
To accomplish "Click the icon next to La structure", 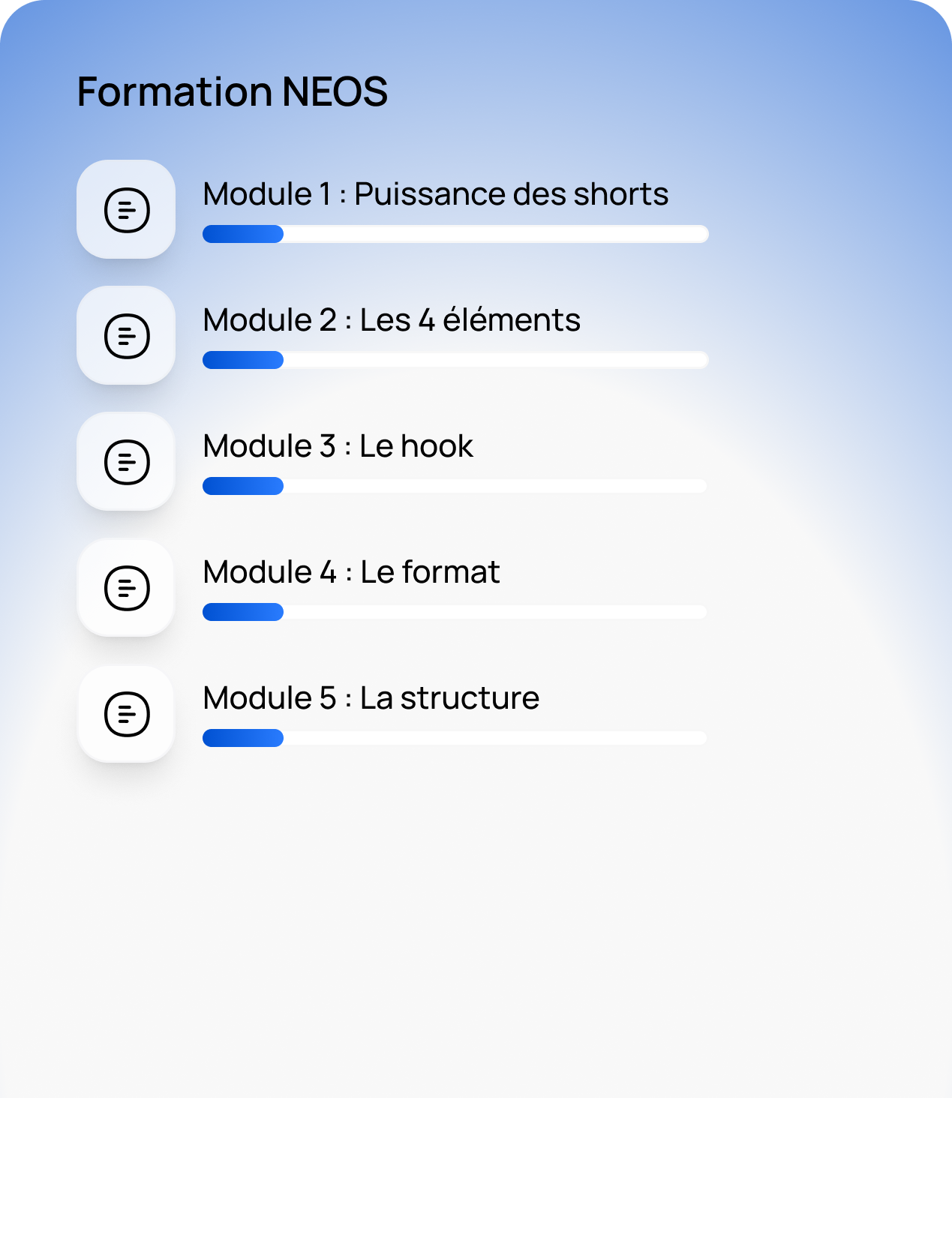I will click(125, 714).
